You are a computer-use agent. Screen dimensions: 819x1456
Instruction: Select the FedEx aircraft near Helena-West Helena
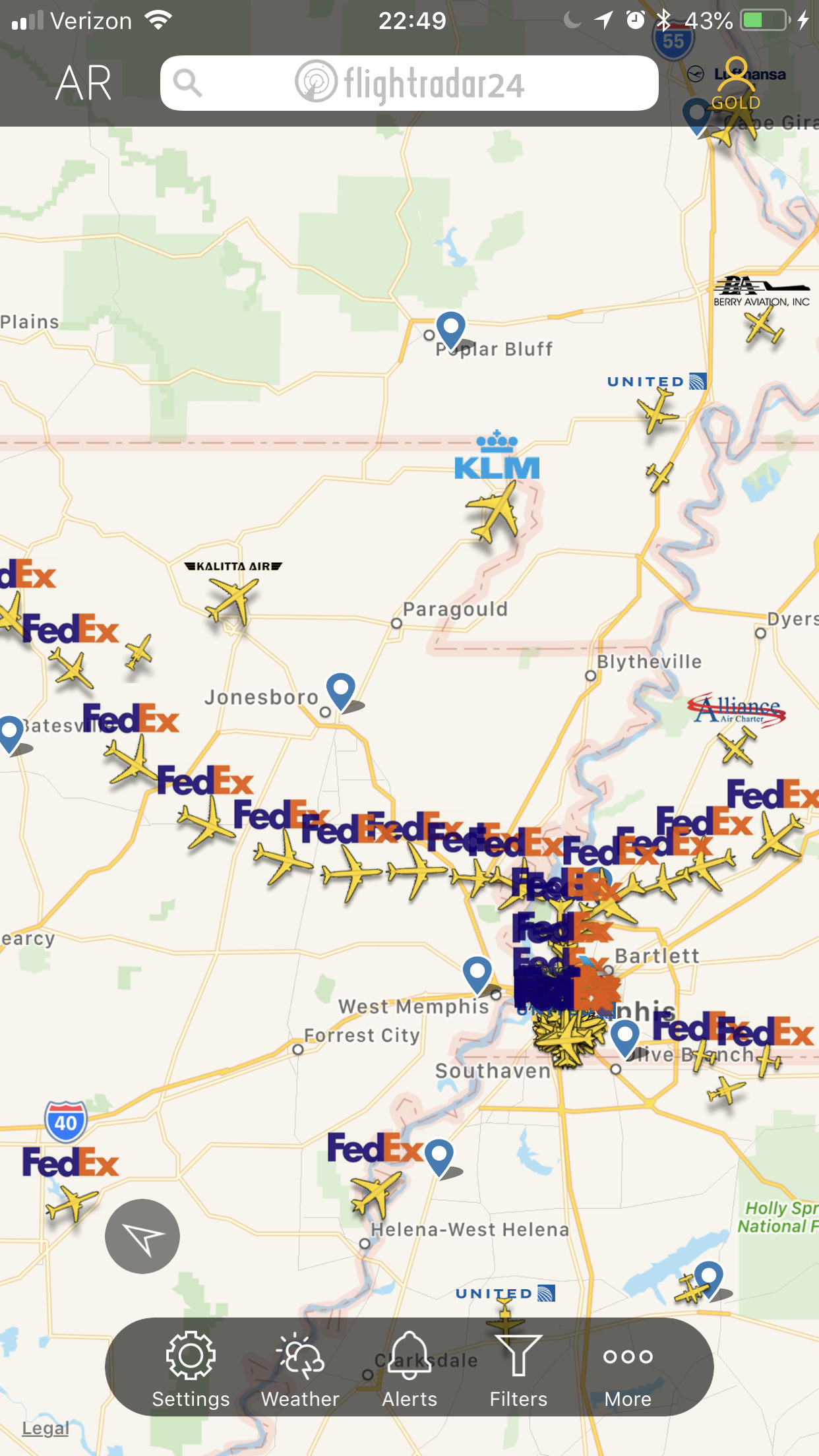375,1193
